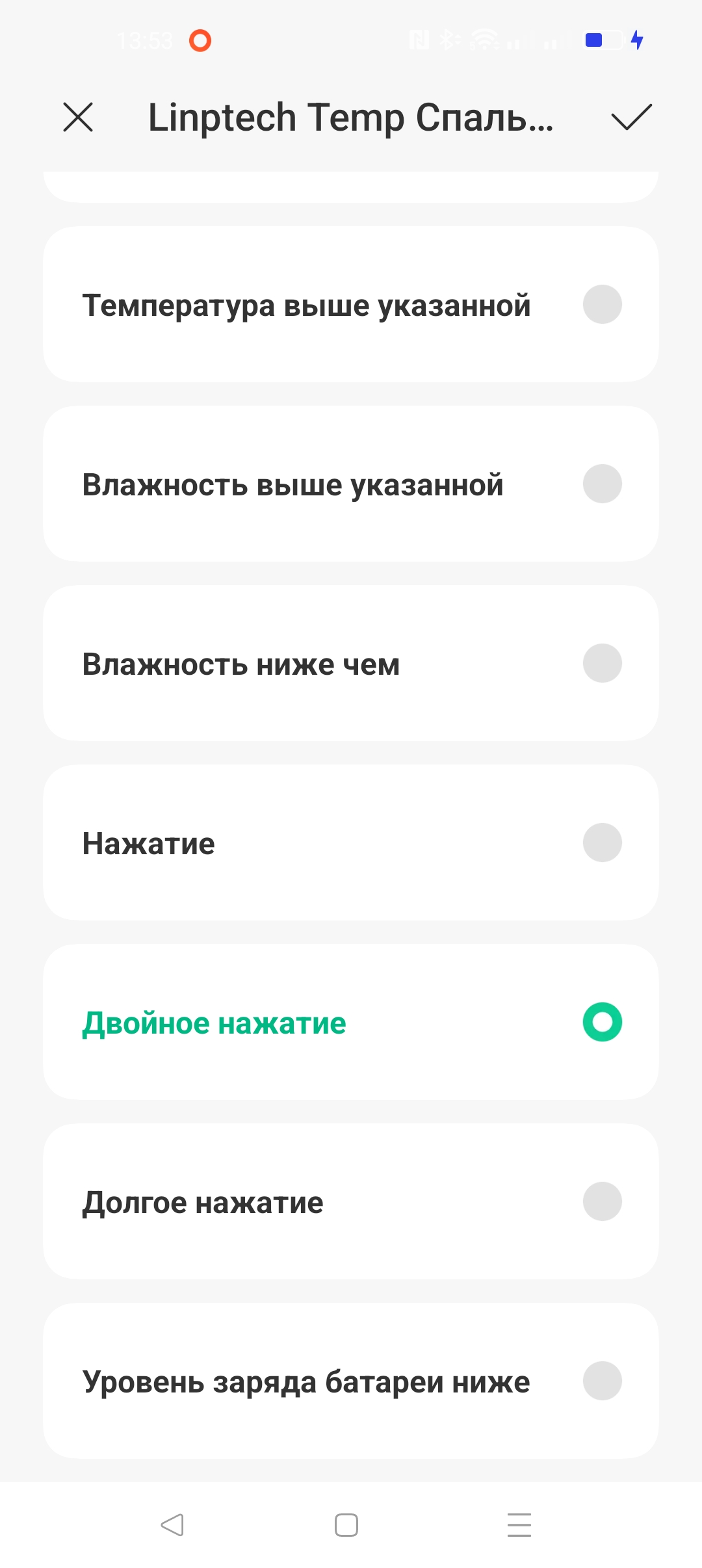The width and height of the screenshot is (702, 1568).
Task: Close the Linptech Temp condition screen
Action: tap(78, 117)
